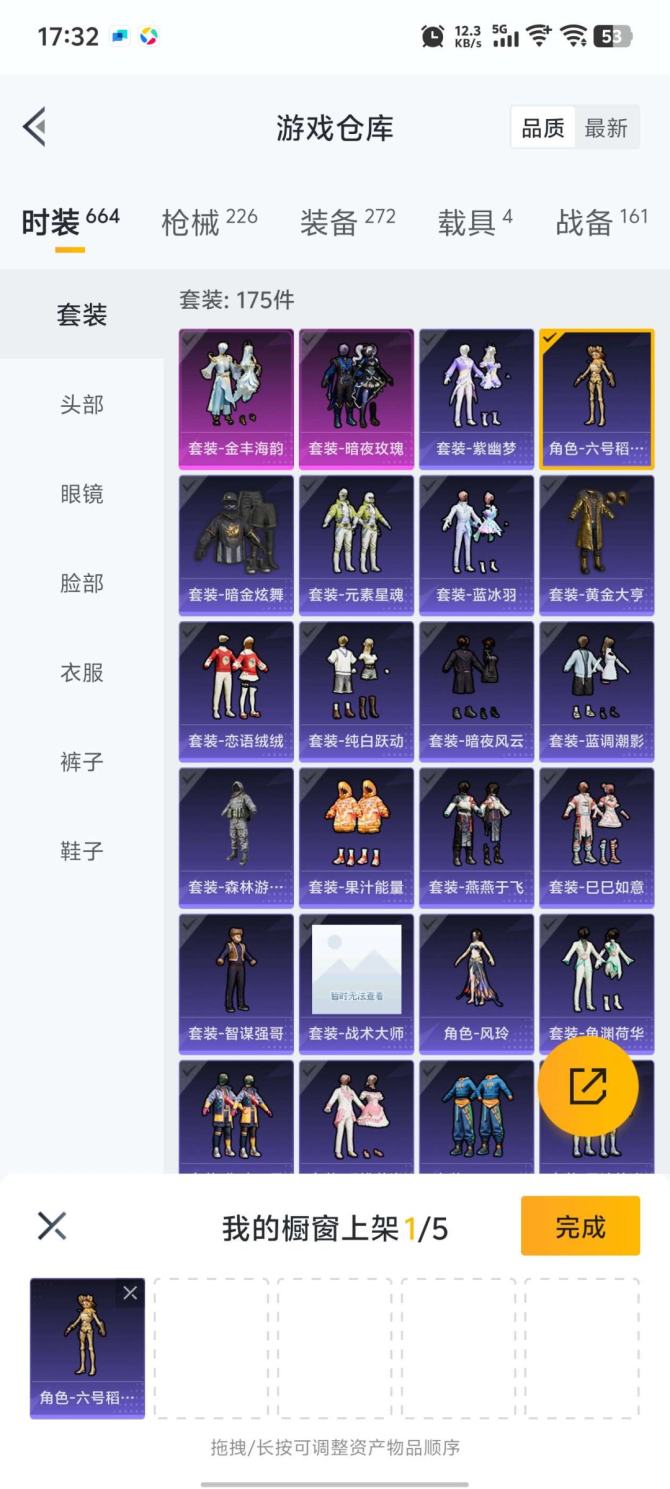Open the 战备 tab

(601, 222)
